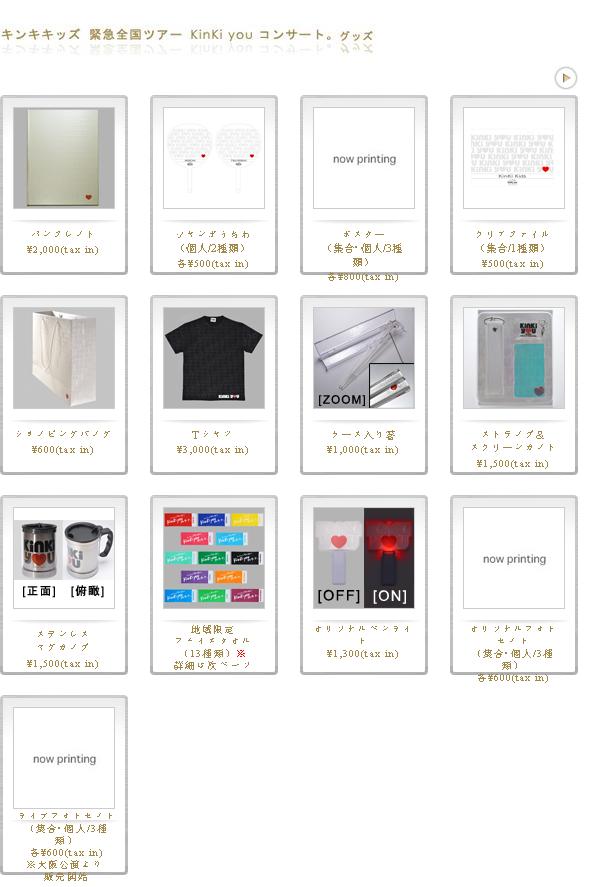
Task: Open the ¥600 white shopping bag tile
Action: click(x=64, y=358)
